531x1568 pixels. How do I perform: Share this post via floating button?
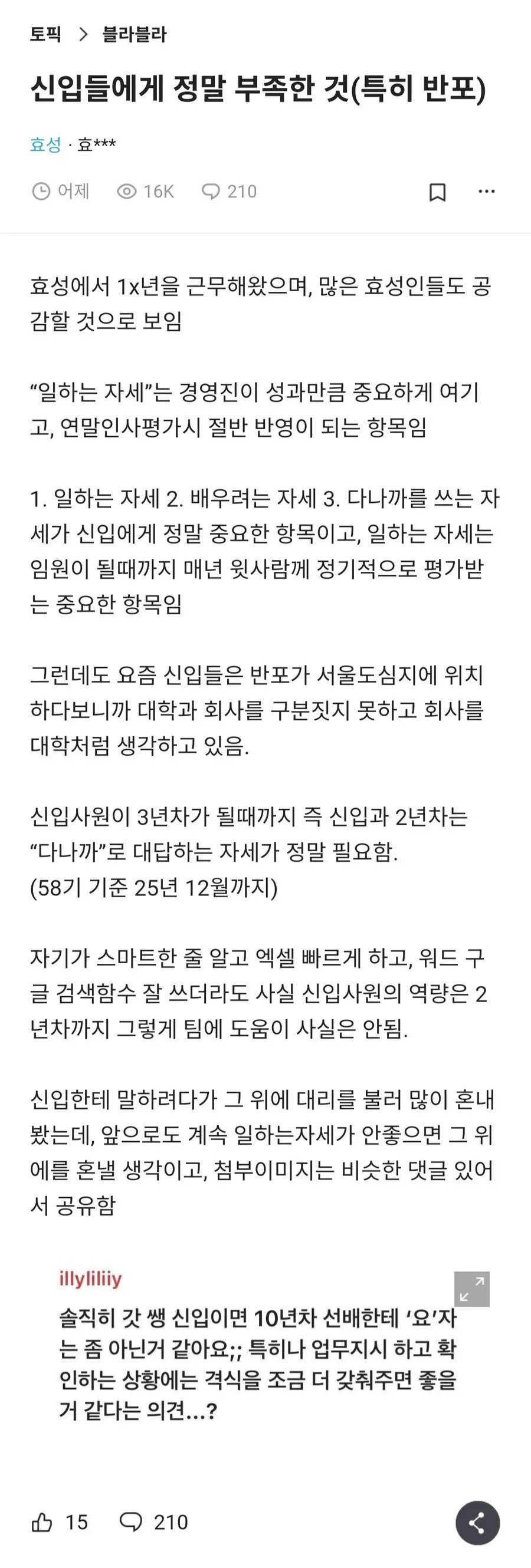(x=477, y=1523)
